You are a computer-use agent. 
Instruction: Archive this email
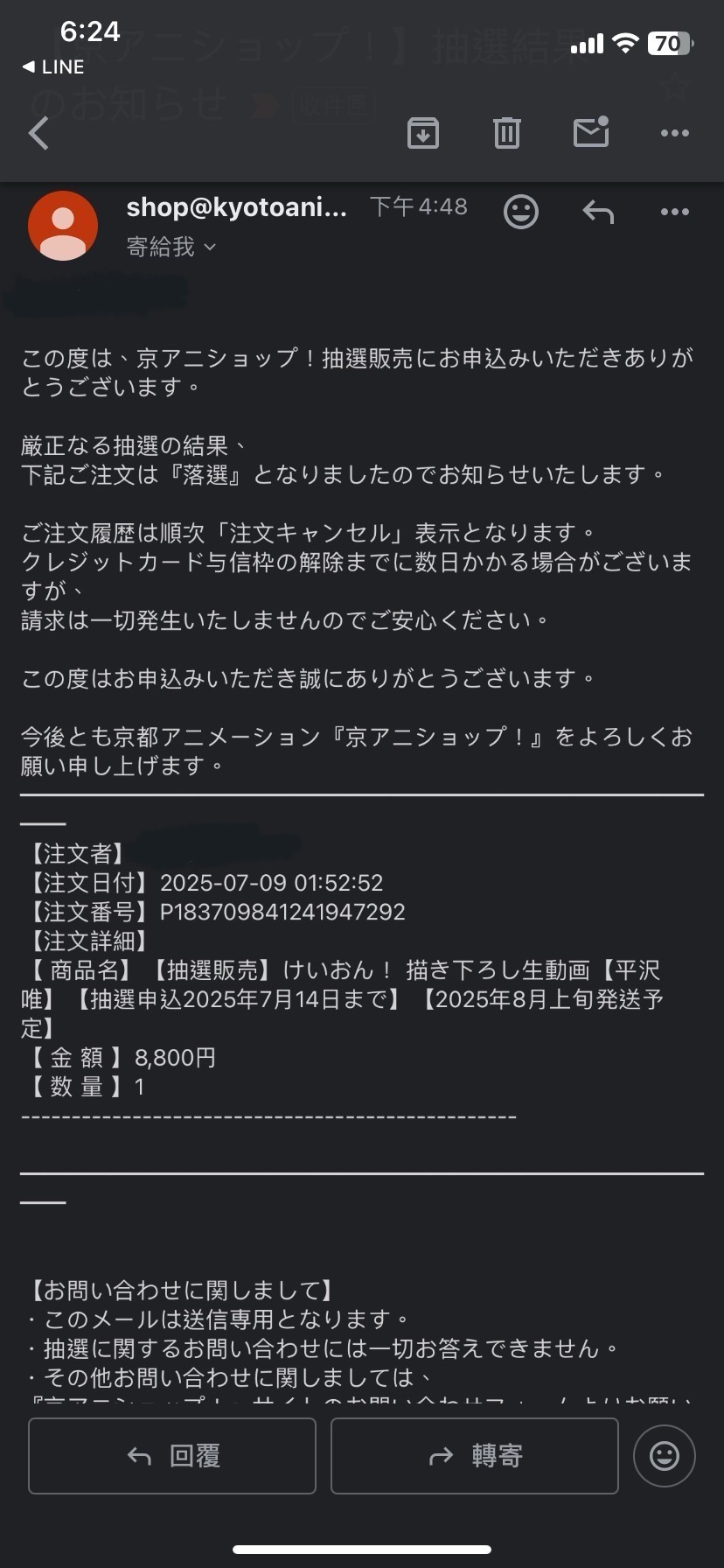[x=423, y=133]
